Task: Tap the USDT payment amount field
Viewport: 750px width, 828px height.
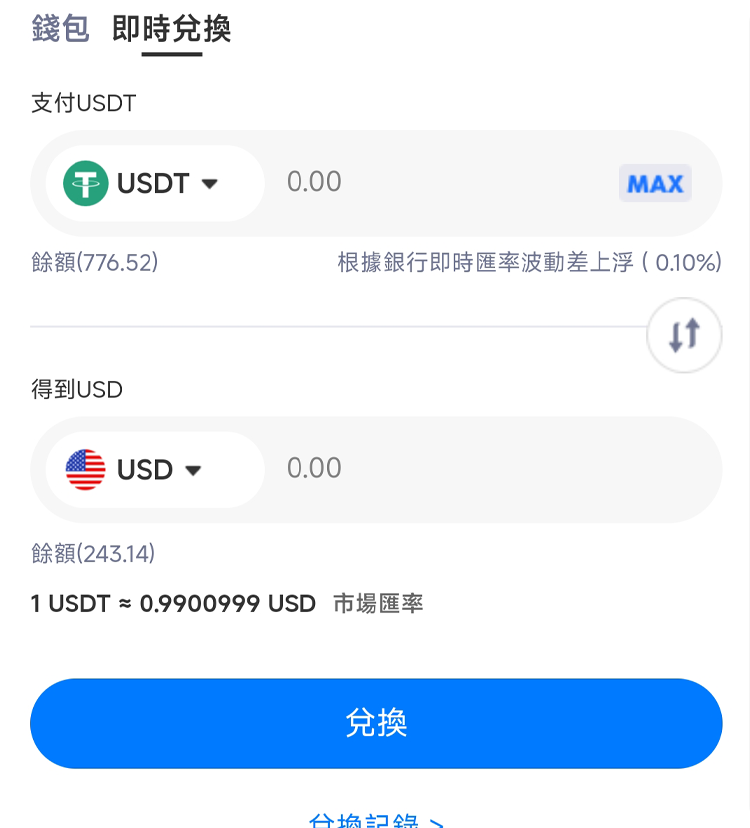Action: (x=440, y=182)
